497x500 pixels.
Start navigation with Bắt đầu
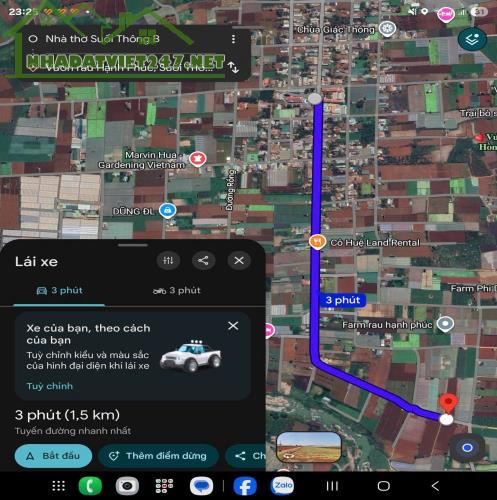point(53,456)
